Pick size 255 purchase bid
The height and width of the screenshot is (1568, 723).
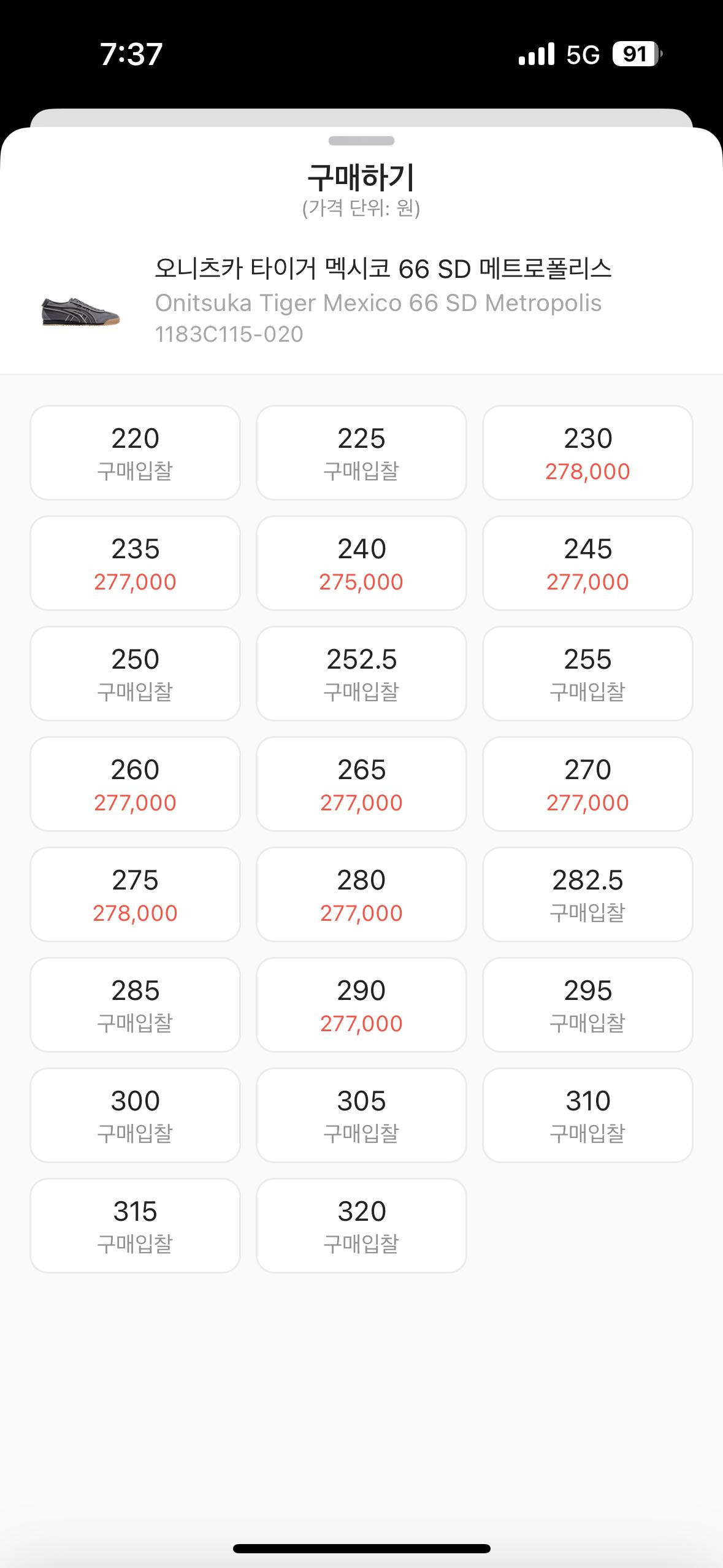tap(587, 674)
